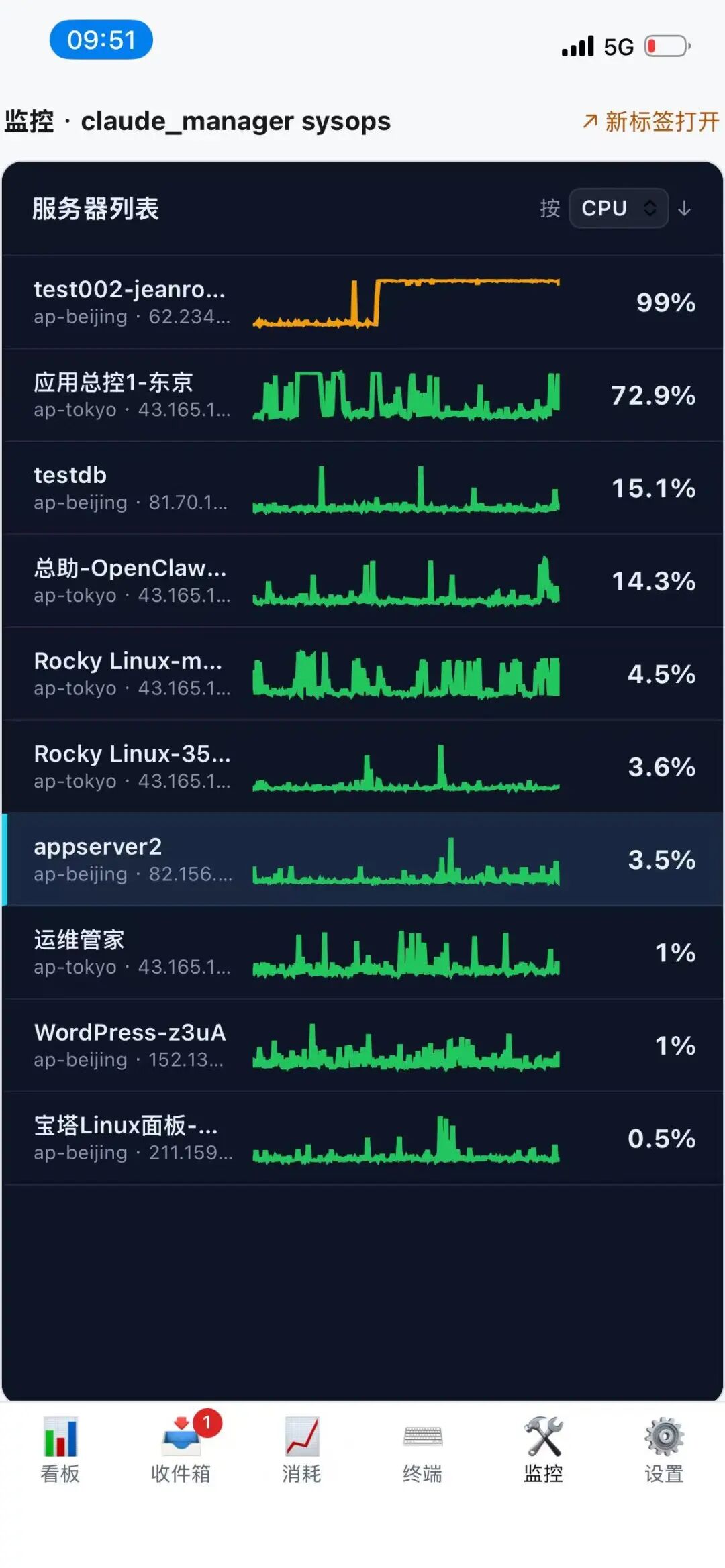Select the 监控 monitoring tab

coord(544,1449)
